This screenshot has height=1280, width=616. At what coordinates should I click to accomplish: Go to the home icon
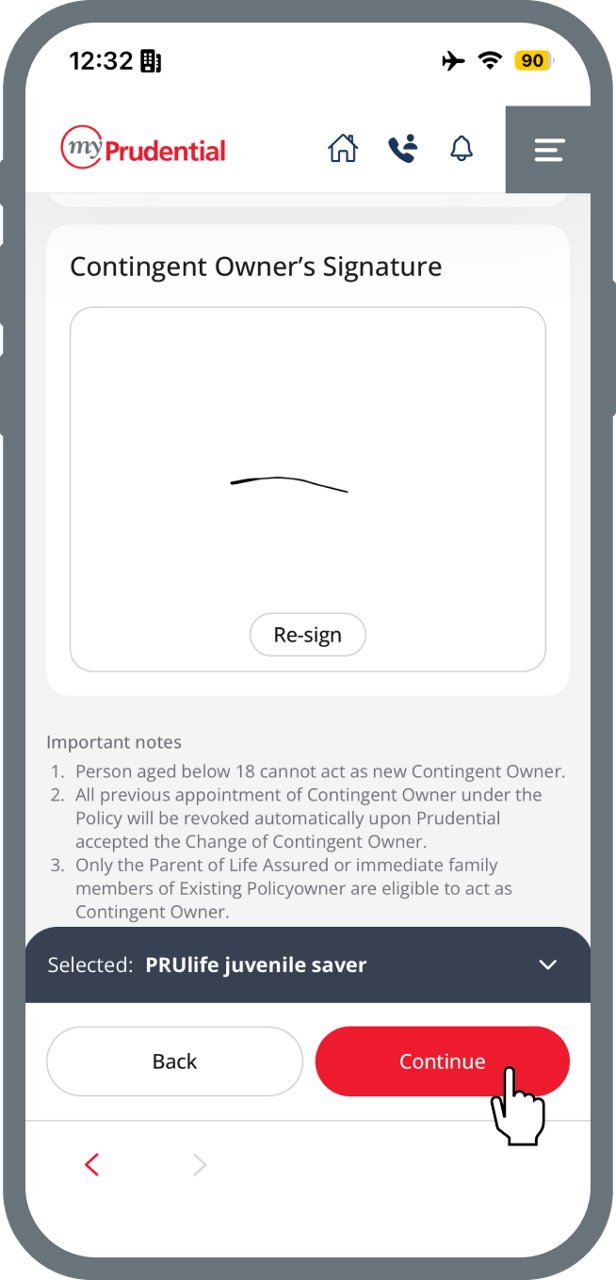coord(343,149)
